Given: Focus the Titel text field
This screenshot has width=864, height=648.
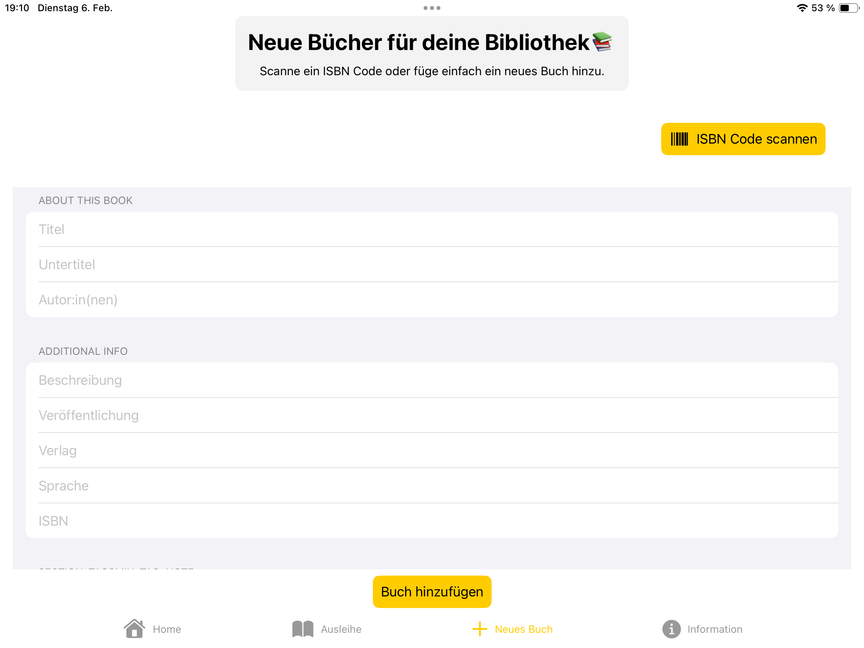Looking at the screenshot, I should 431,229.
